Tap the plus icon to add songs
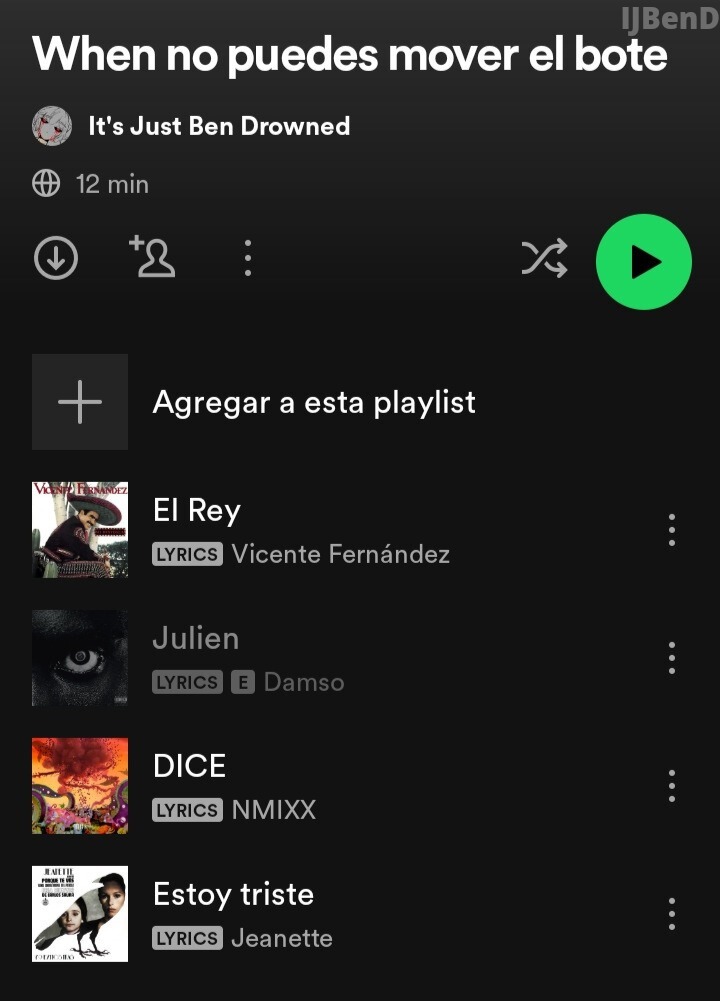 tap(80, 402)
